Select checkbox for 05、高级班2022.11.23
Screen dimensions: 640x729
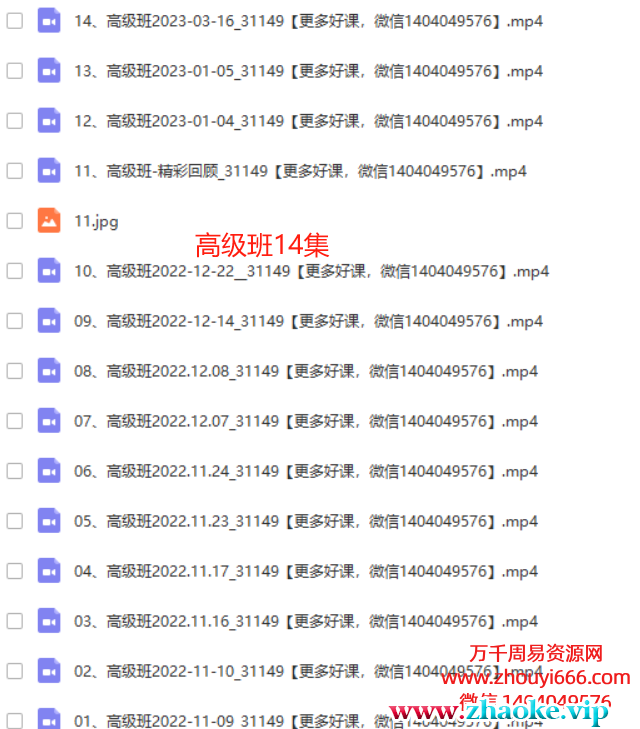(x=14, y=521)
